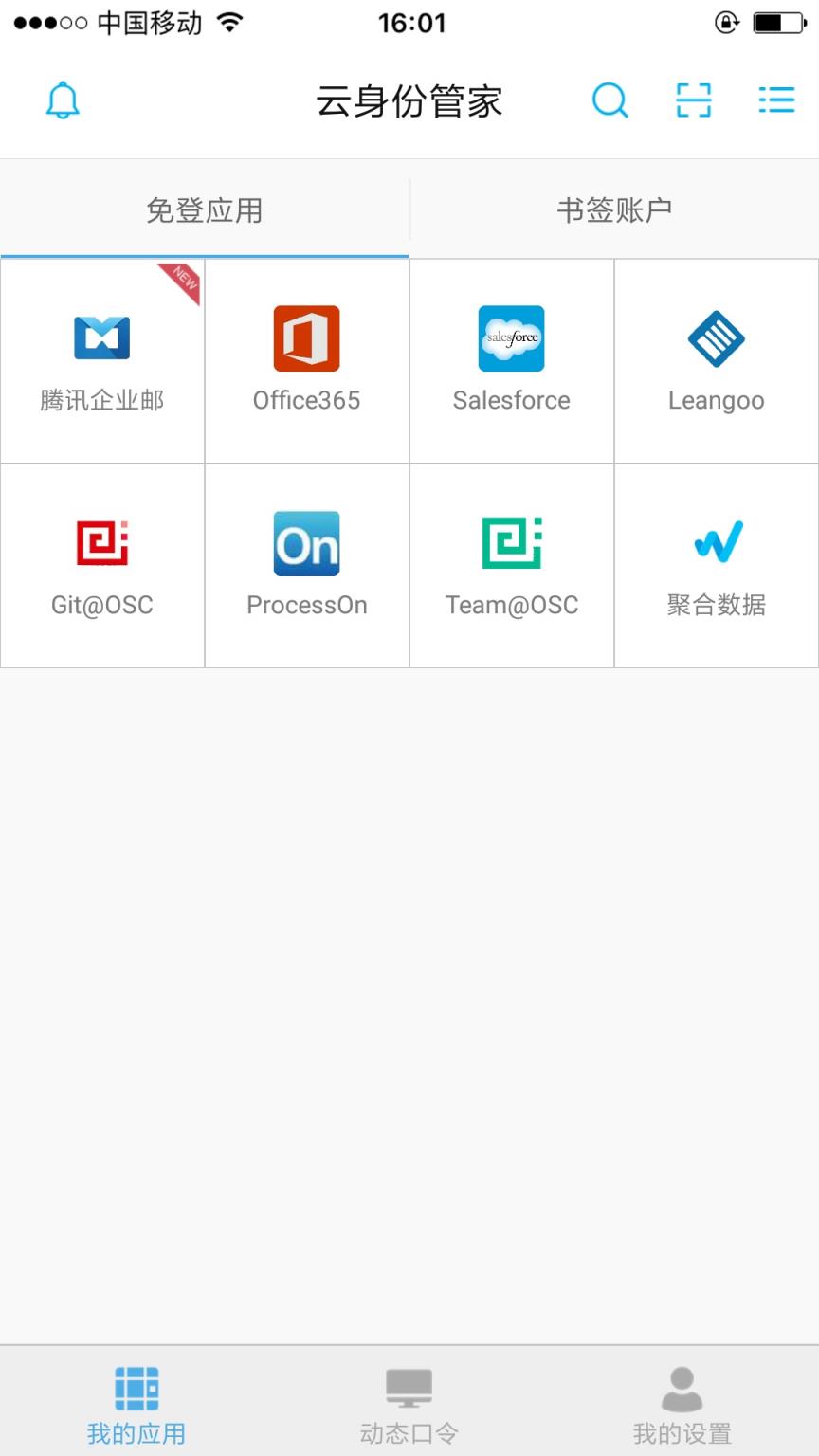The image size is (819, 1456).
Task: Open the 云身份管家 title area
Action: (409, 101)
